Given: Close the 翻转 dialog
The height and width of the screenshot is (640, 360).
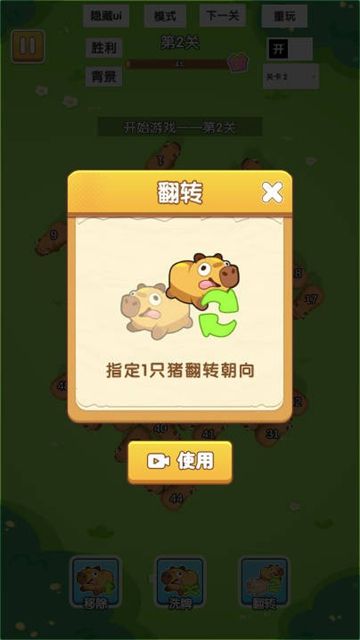Looking at the screenshot, I should pos(272,193).
